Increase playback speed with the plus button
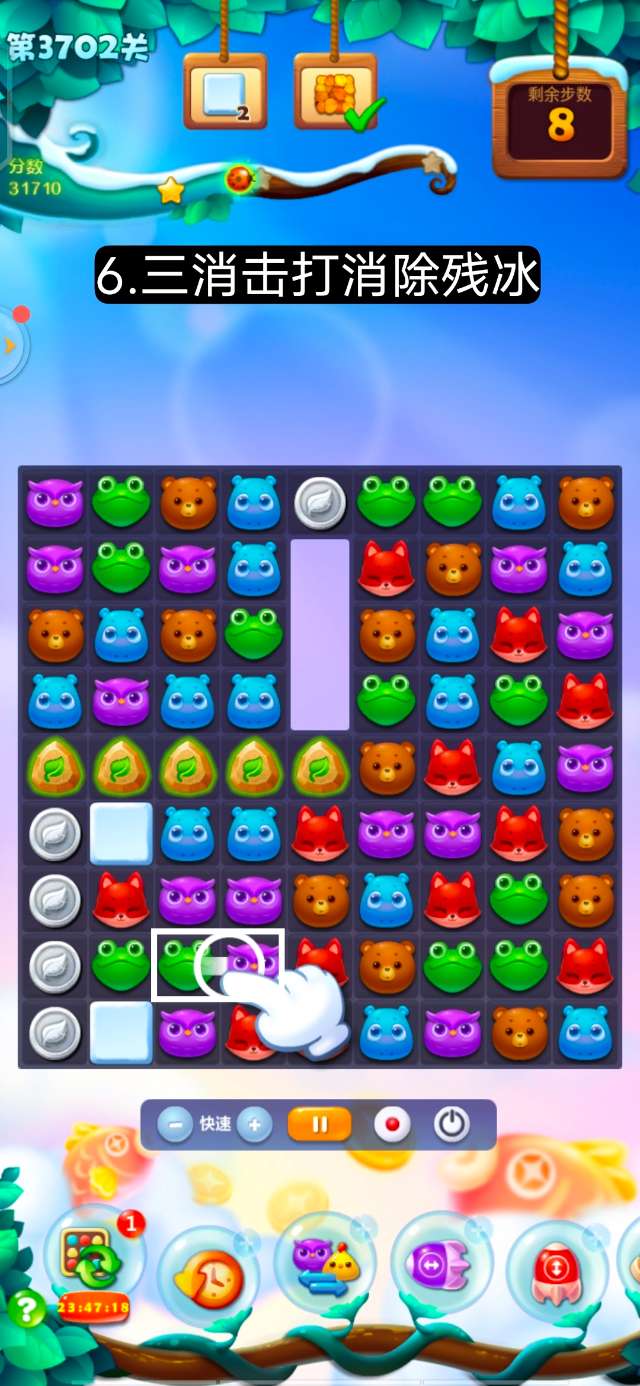This screenshot has width=640, height=1386. (x=255, y=1124)
